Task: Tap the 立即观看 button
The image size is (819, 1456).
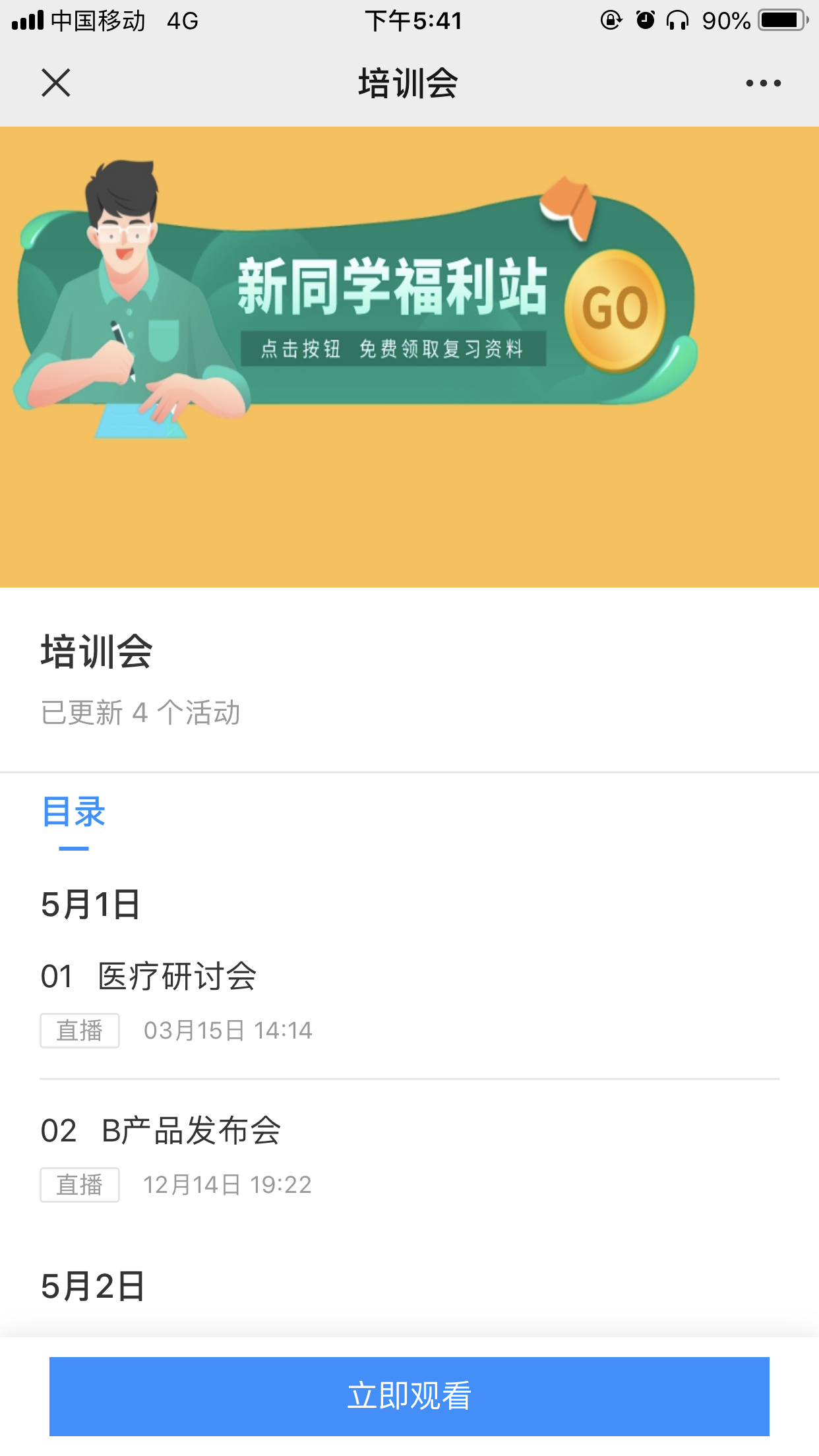Action: tap(409, 1396)
